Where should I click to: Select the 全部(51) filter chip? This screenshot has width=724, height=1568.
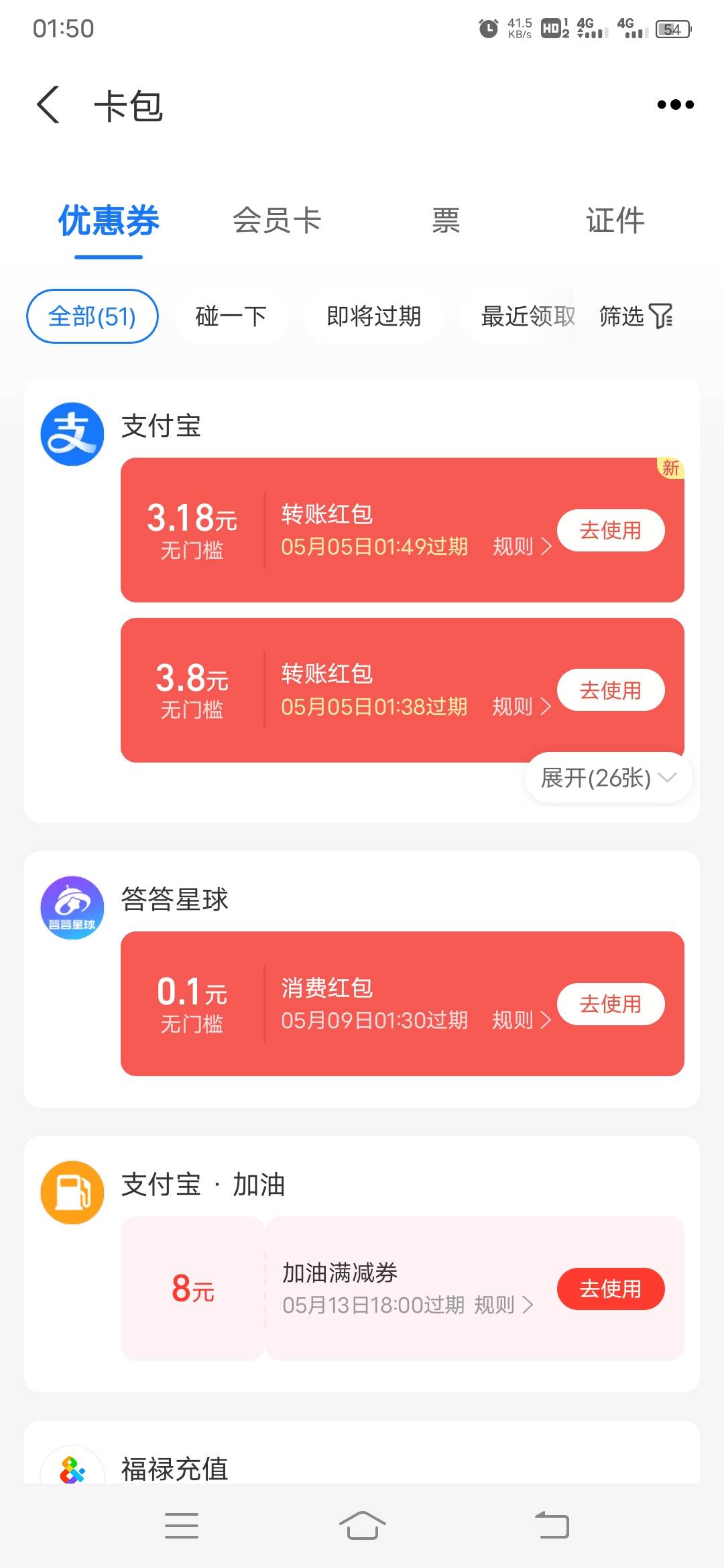[x=93, y=316]
